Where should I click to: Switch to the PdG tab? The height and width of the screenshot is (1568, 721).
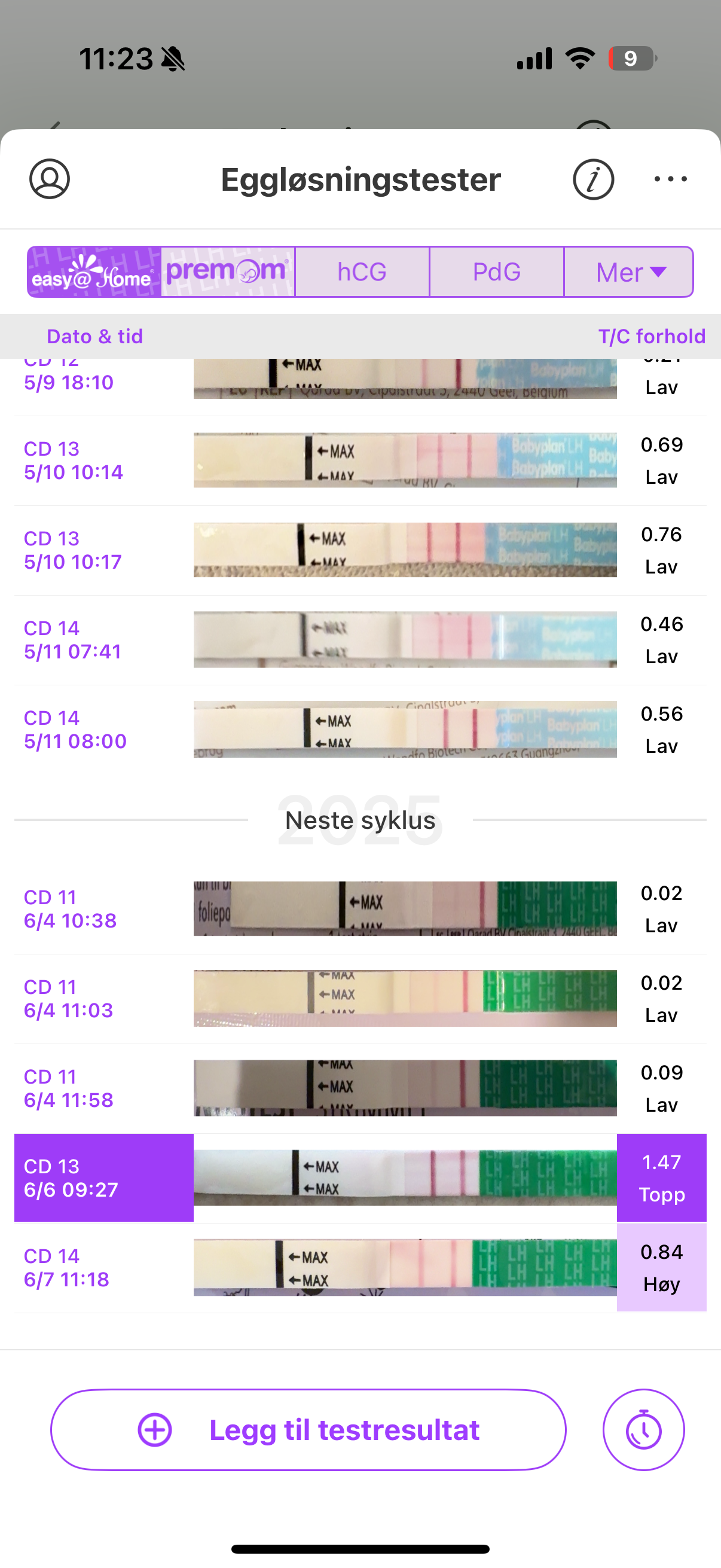click(x=496, y=272)
